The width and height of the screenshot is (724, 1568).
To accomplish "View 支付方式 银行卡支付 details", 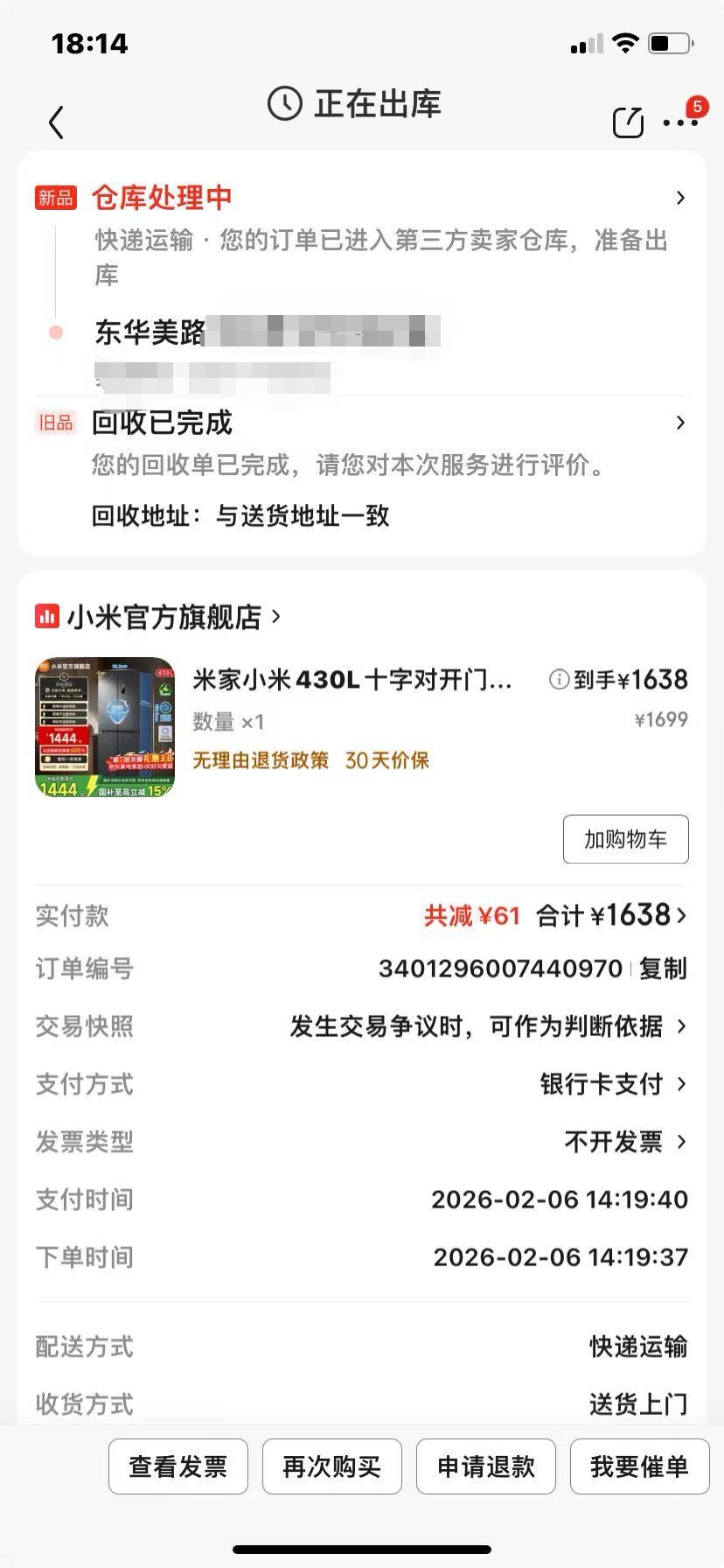I will (612, 1084).
